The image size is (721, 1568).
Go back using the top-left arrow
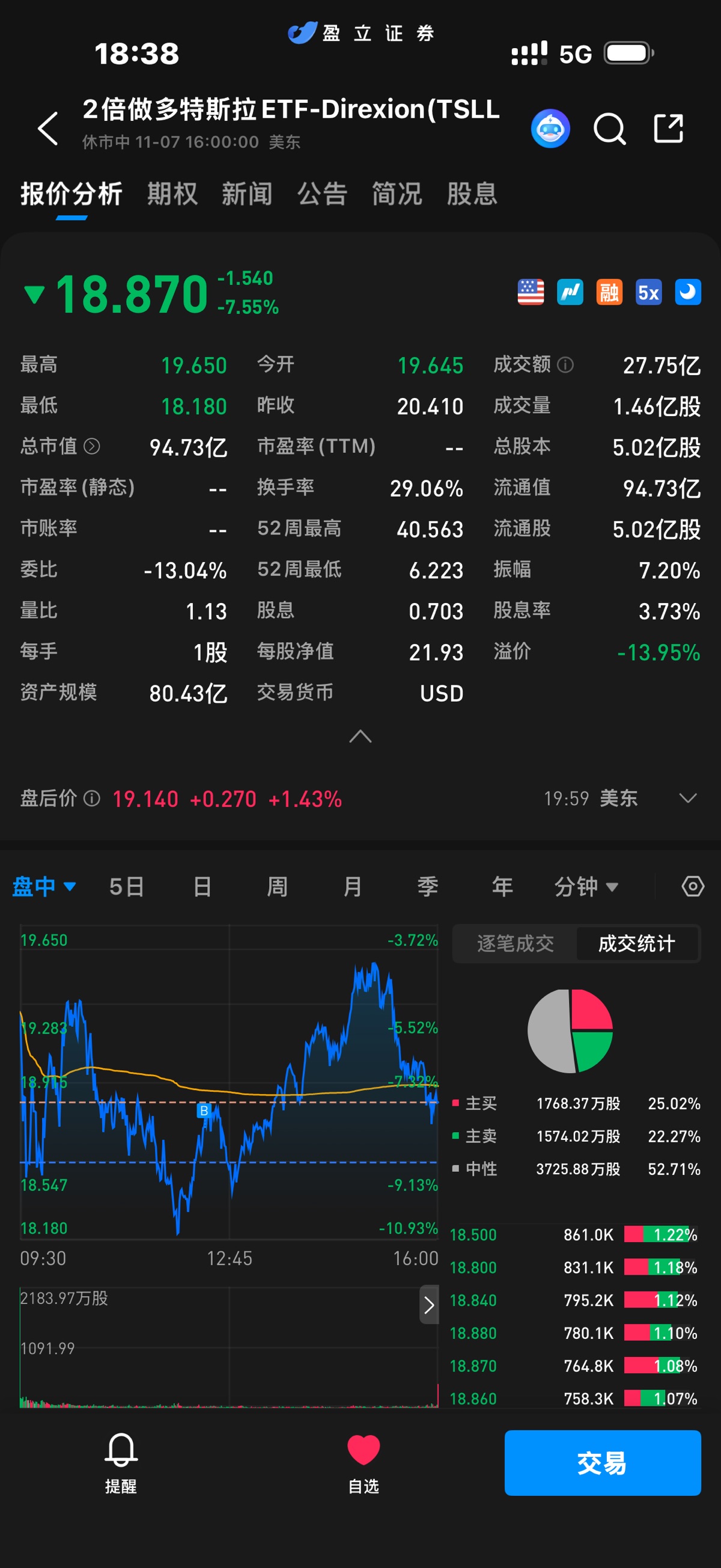[48, 129]
